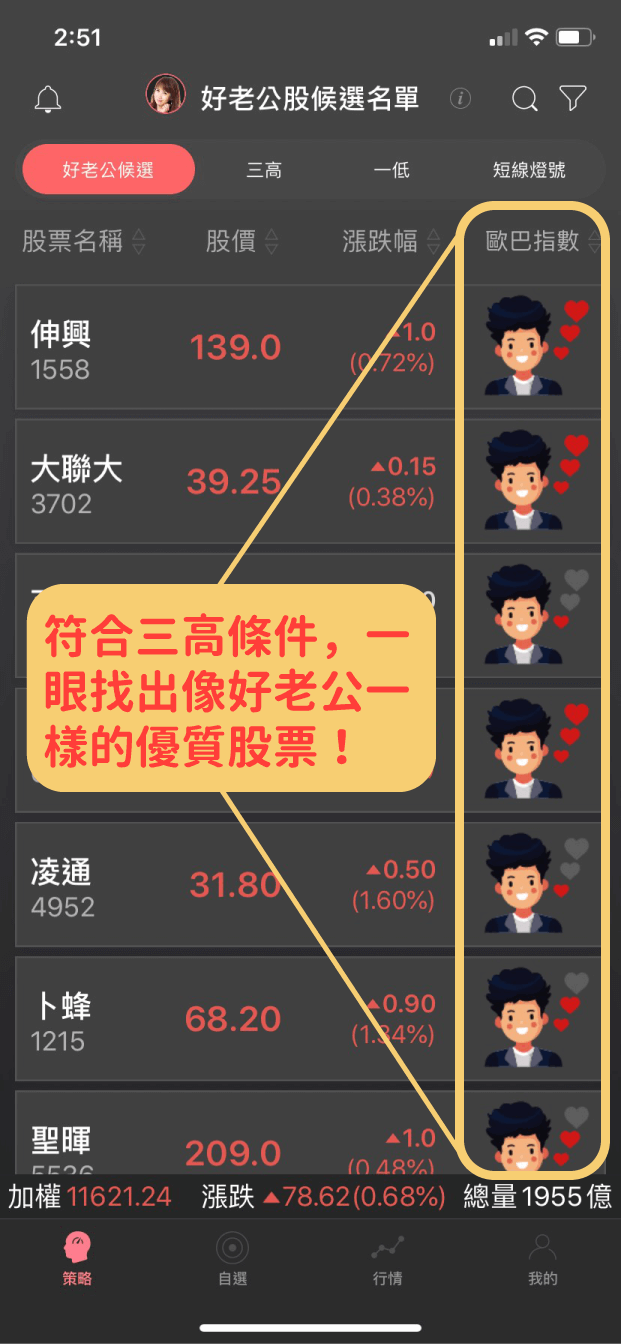Sort the list by 股票名稱
The width and height of the screenshot is (621, 1344).
point(84,241)
